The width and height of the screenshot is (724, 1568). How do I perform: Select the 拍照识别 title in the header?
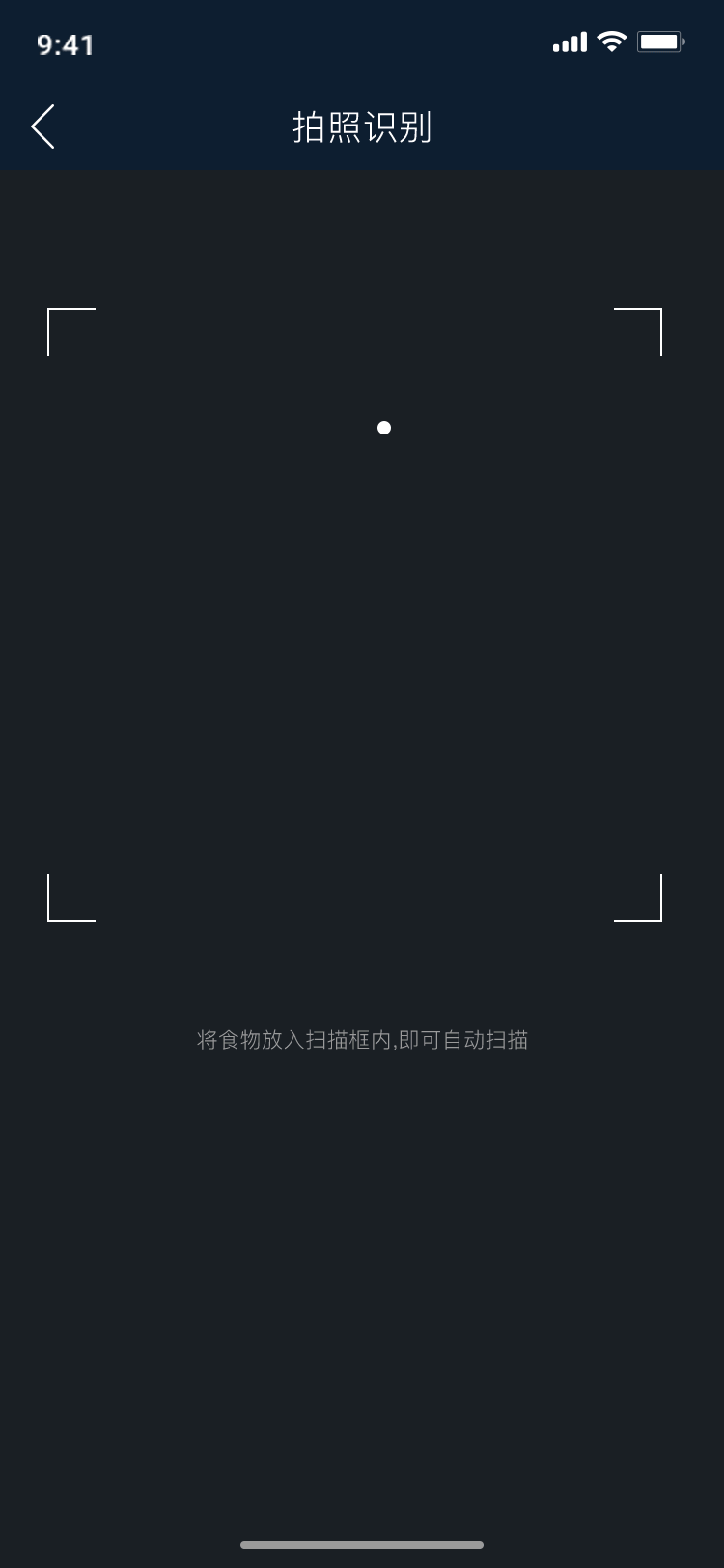pos(362,126)
